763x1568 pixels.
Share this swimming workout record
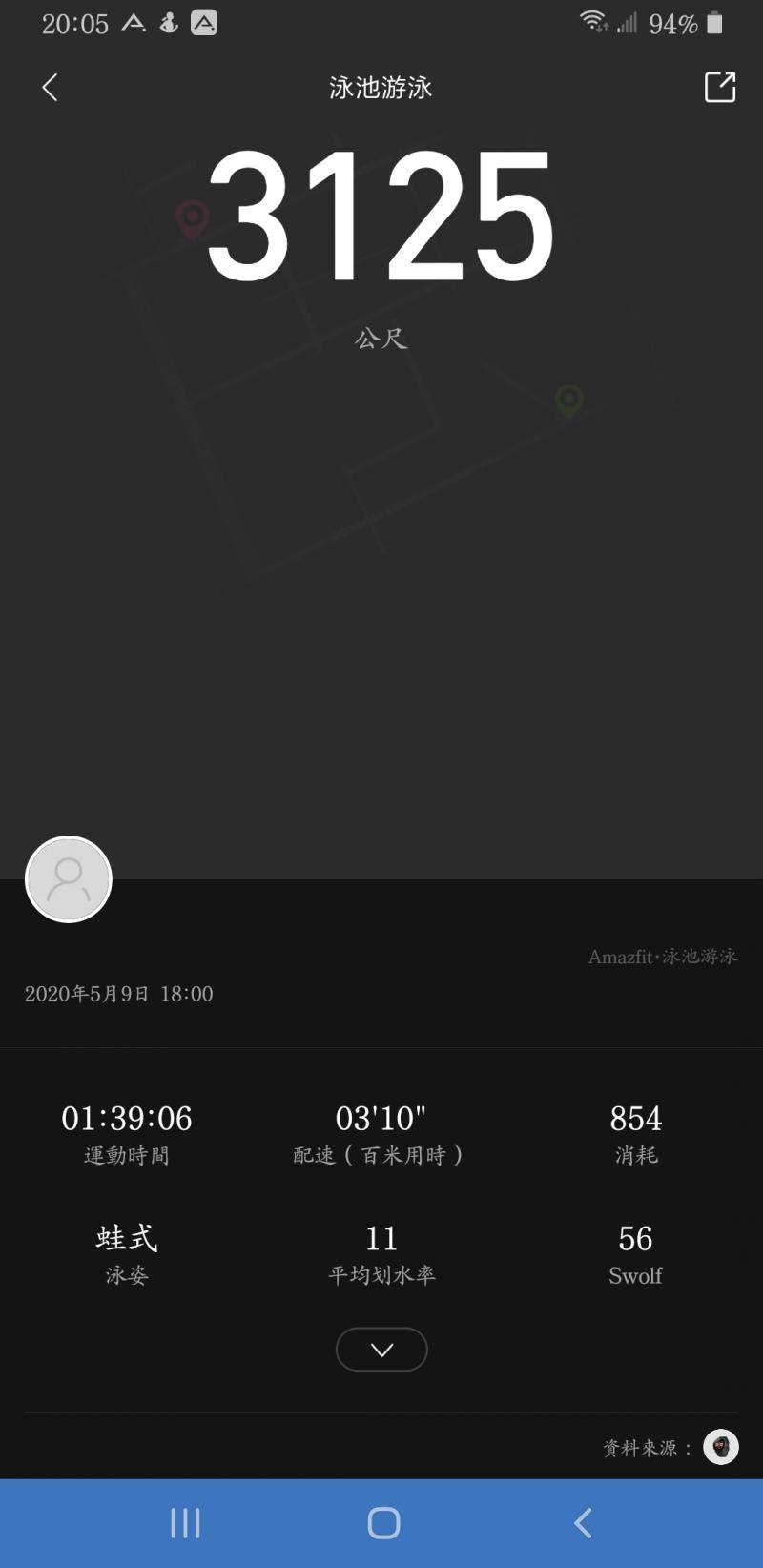click(720, 87)
